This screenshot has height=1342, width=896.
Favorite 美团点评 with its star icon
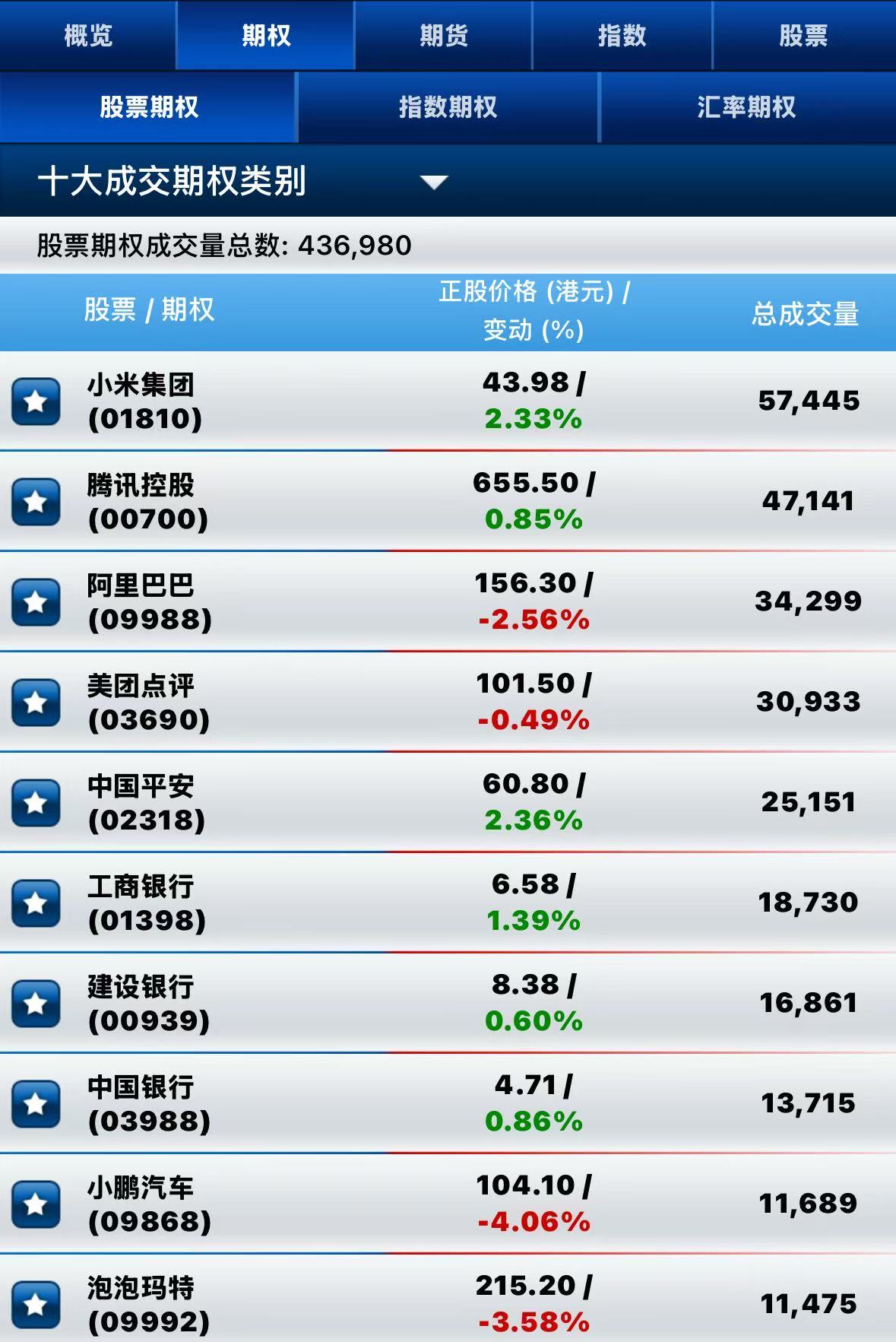point(36,702)
